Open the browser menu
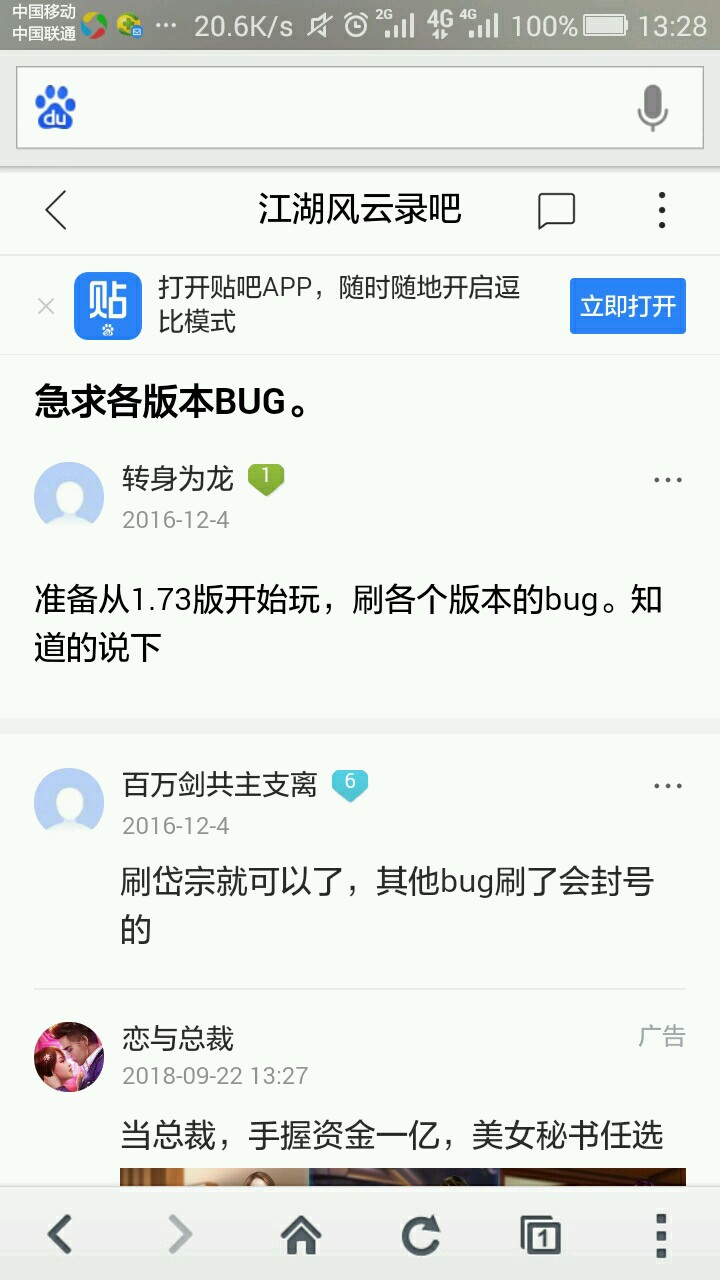Image resolution: width=720 pixels, height=1280 pixels. pyautogui.click(x=661, y=1235)
